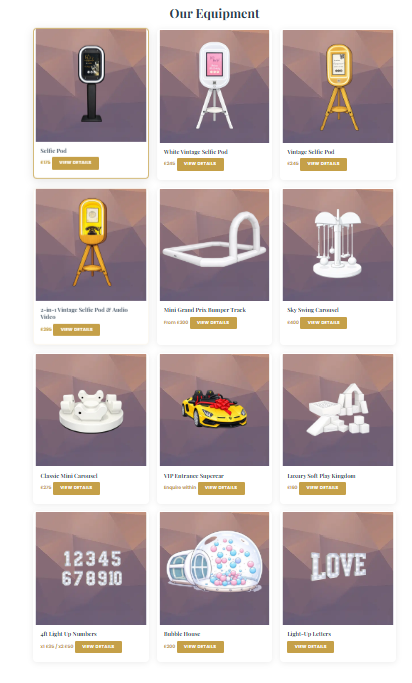Open Bubble House View Details button
The width and height of the screenshot is (412, 683).
tap(200, 647)
